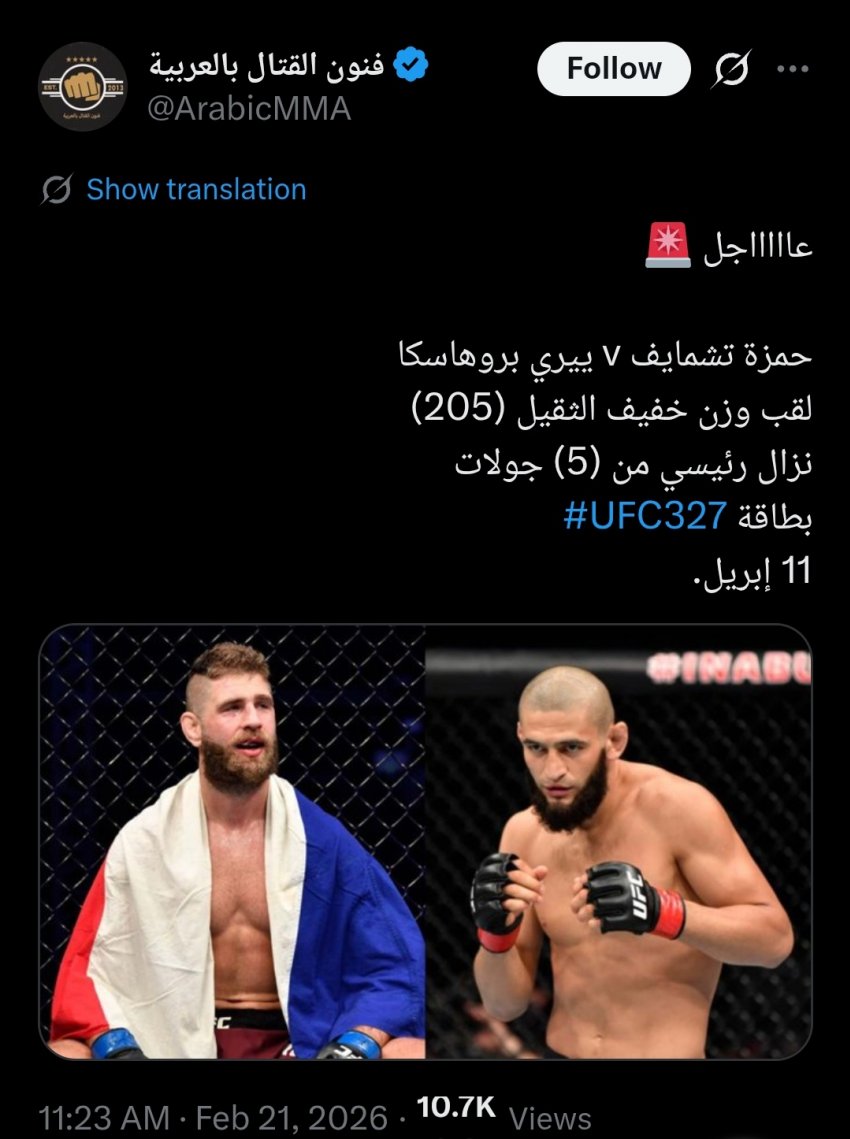Follow the ArabicMMA account
The width and height of the screenshot is (850, 1139).
click(613, 69)
